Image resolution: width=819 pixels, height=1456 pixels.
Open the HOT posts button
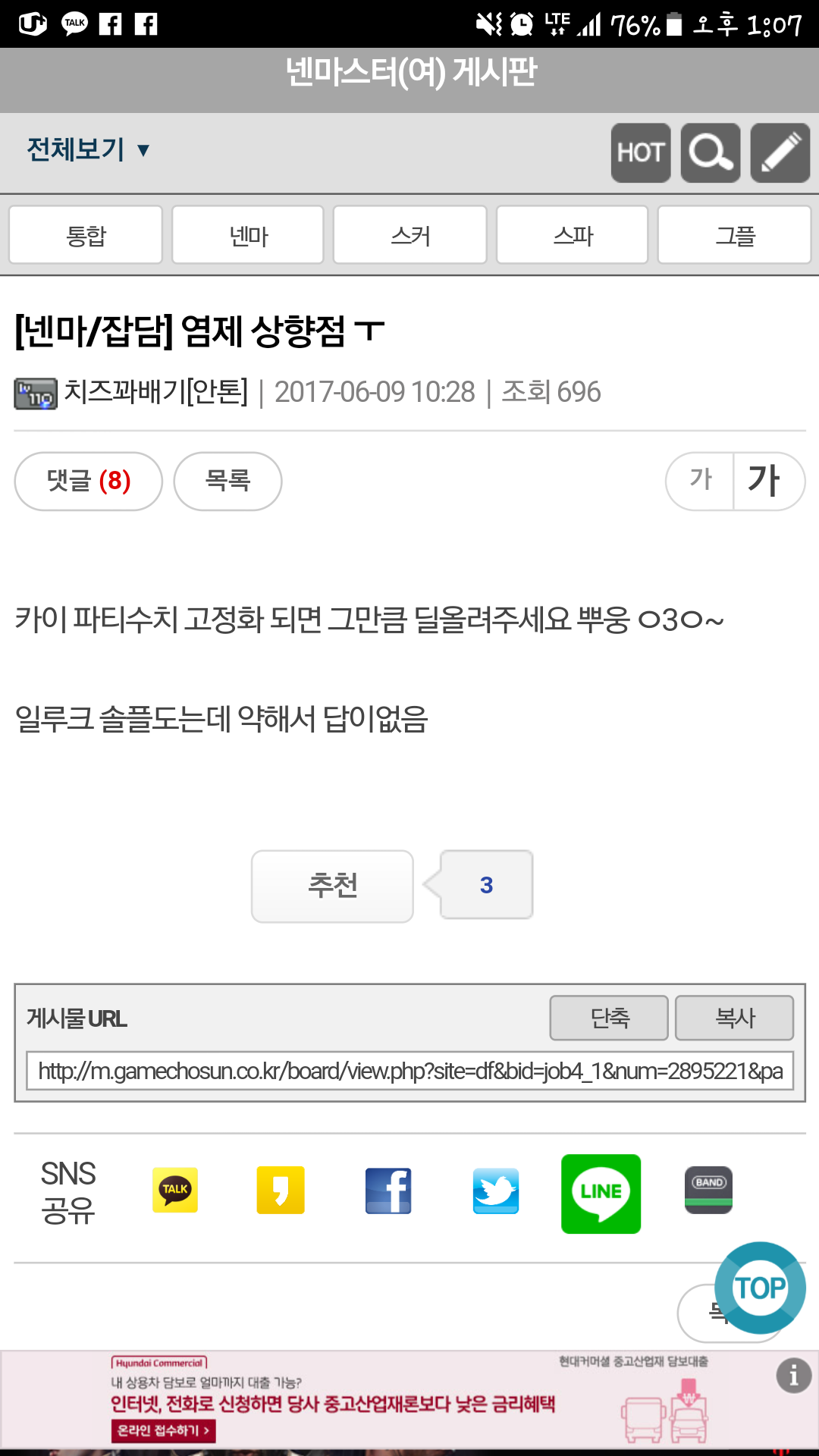click(x=641, y=153)
